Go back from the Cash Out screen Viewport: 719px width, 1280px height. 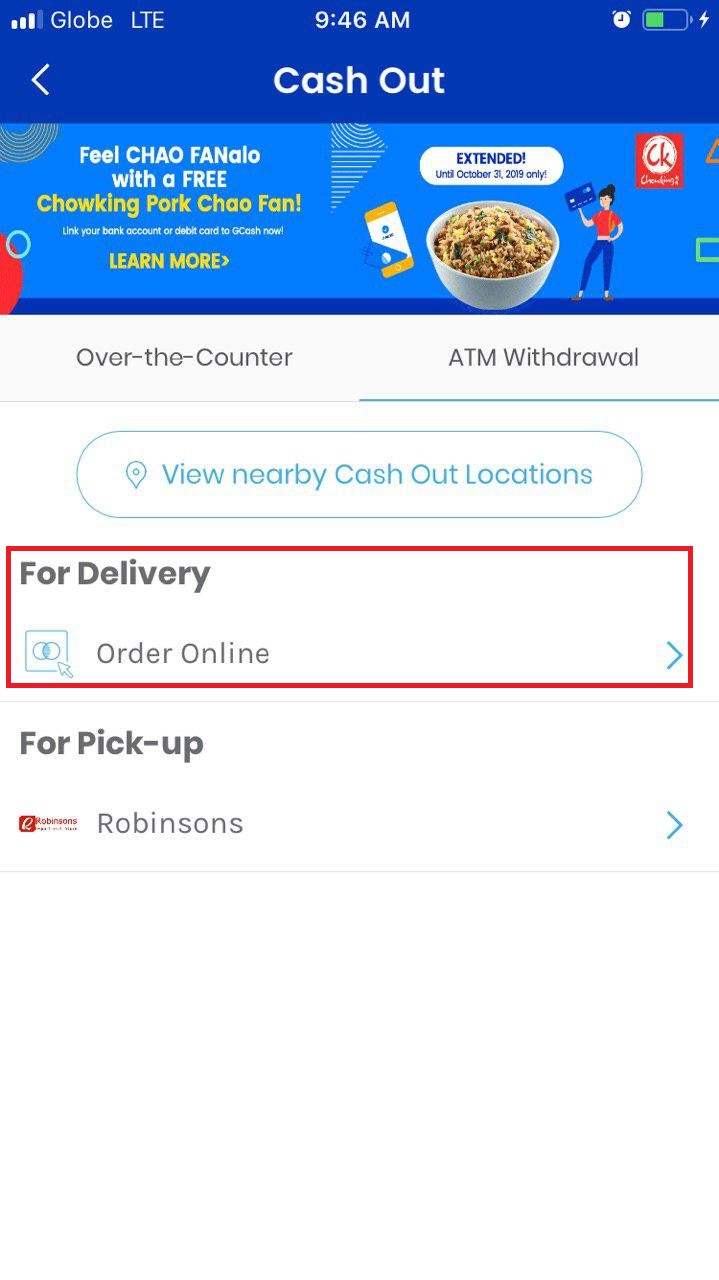[x=40, y=80]
